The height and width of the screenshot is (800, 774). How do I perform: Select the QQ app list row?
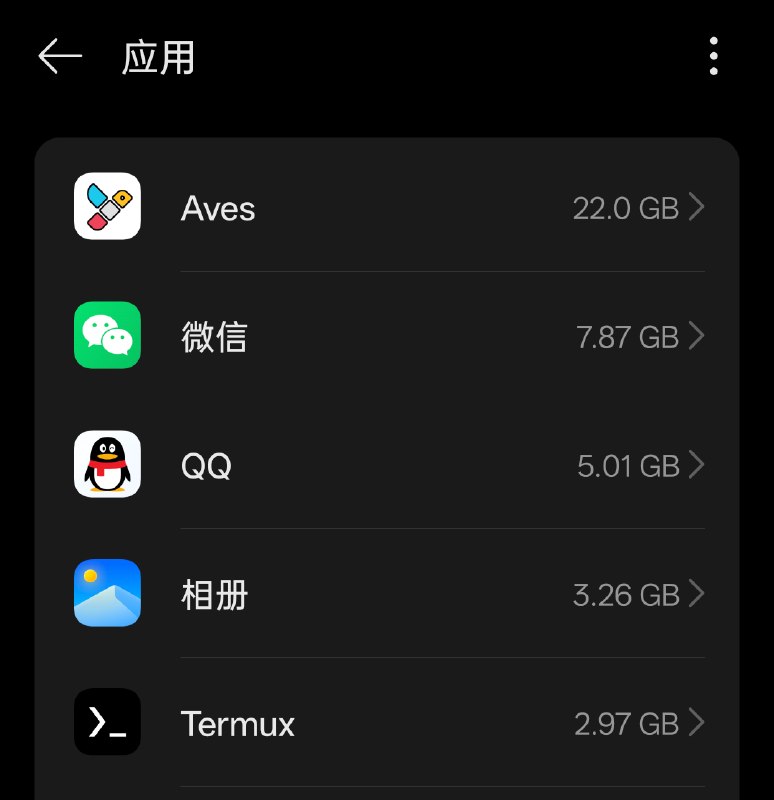(x=400, y=465)
